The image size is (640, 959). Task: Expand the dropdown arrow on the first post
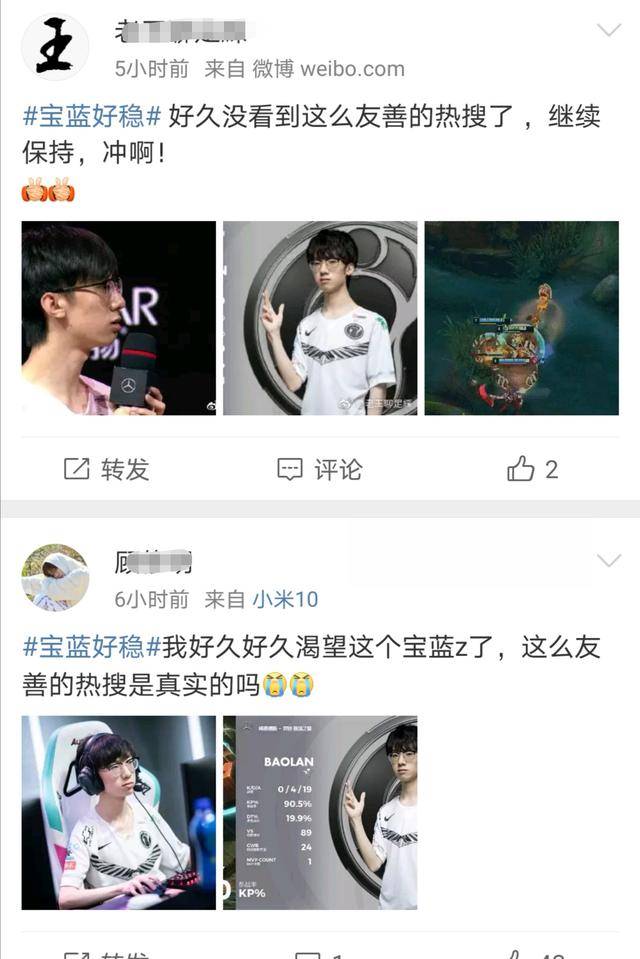click(x=609, y=31)
